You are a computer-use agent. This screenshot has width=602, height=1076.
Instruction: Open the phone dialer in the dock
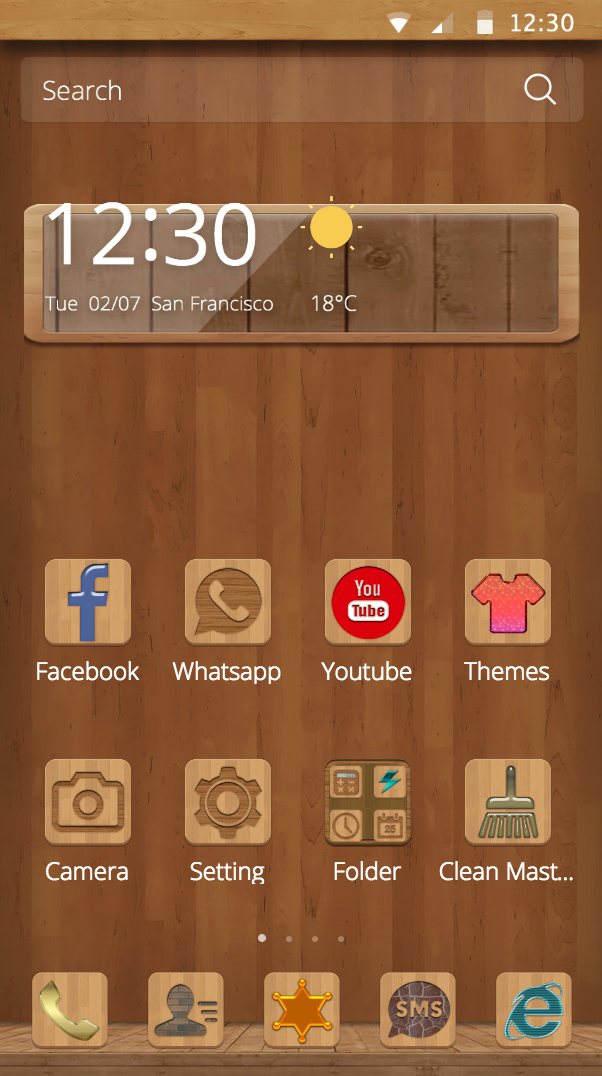pyautogui.click(x=69, y=1009)
